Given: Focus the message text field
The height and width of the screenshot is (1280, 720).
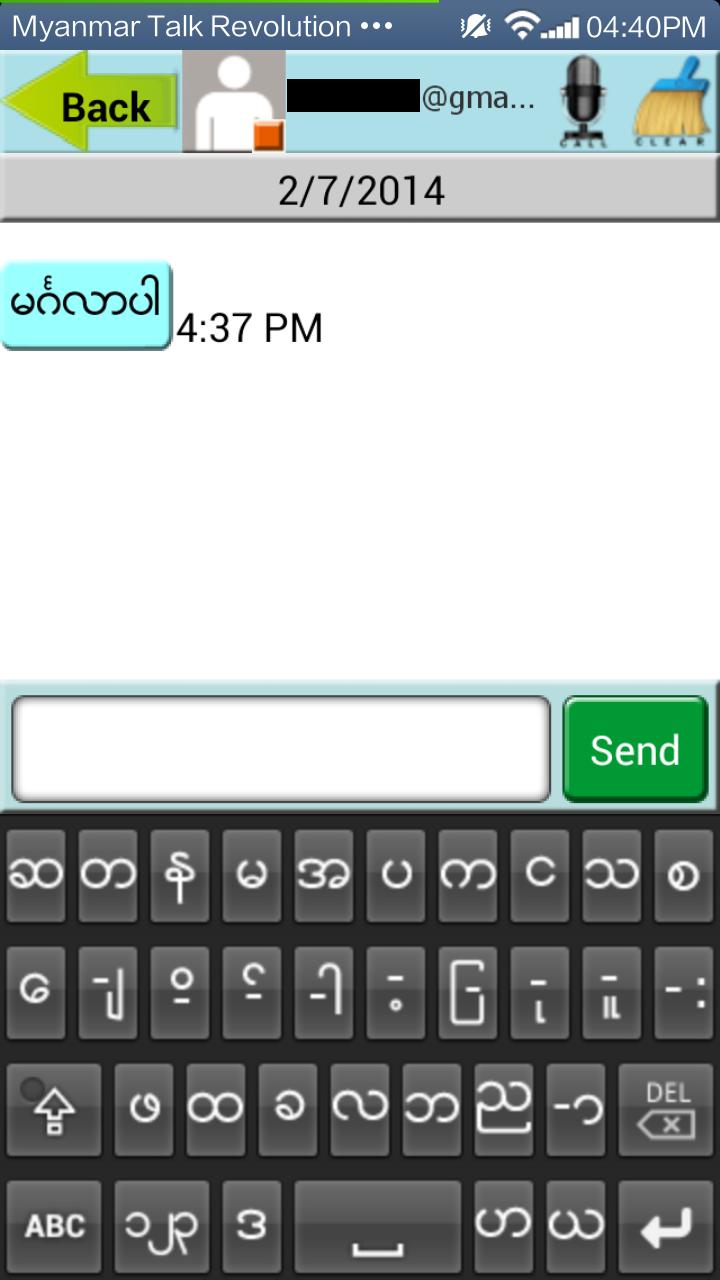Looking at the screenshot, I should (x=281, y=749).
